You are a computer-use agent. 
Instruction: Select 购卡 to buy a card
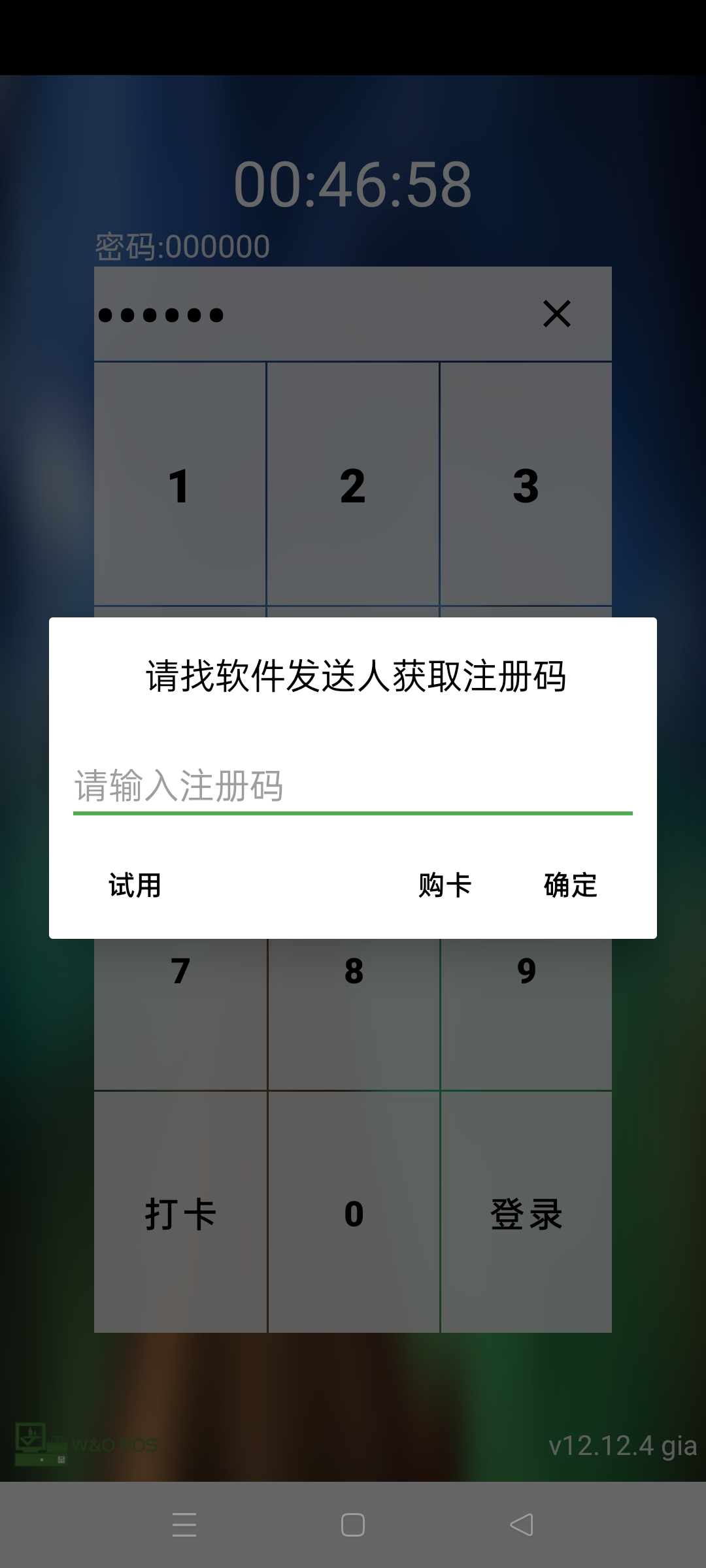(445, 885)
